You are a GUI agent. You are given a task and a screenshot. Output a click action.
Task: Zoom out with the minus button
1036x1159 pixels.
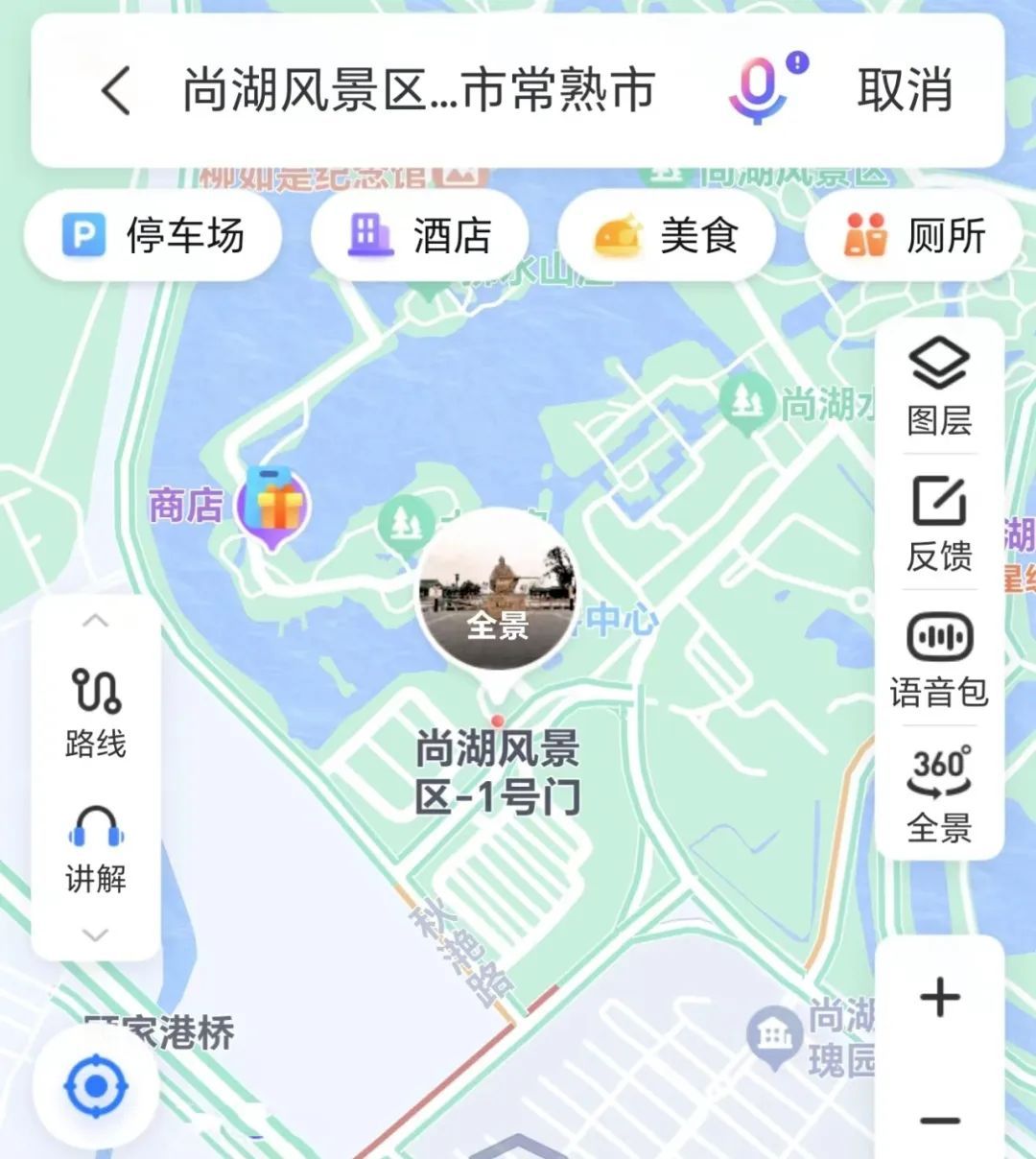point(940,1120)
